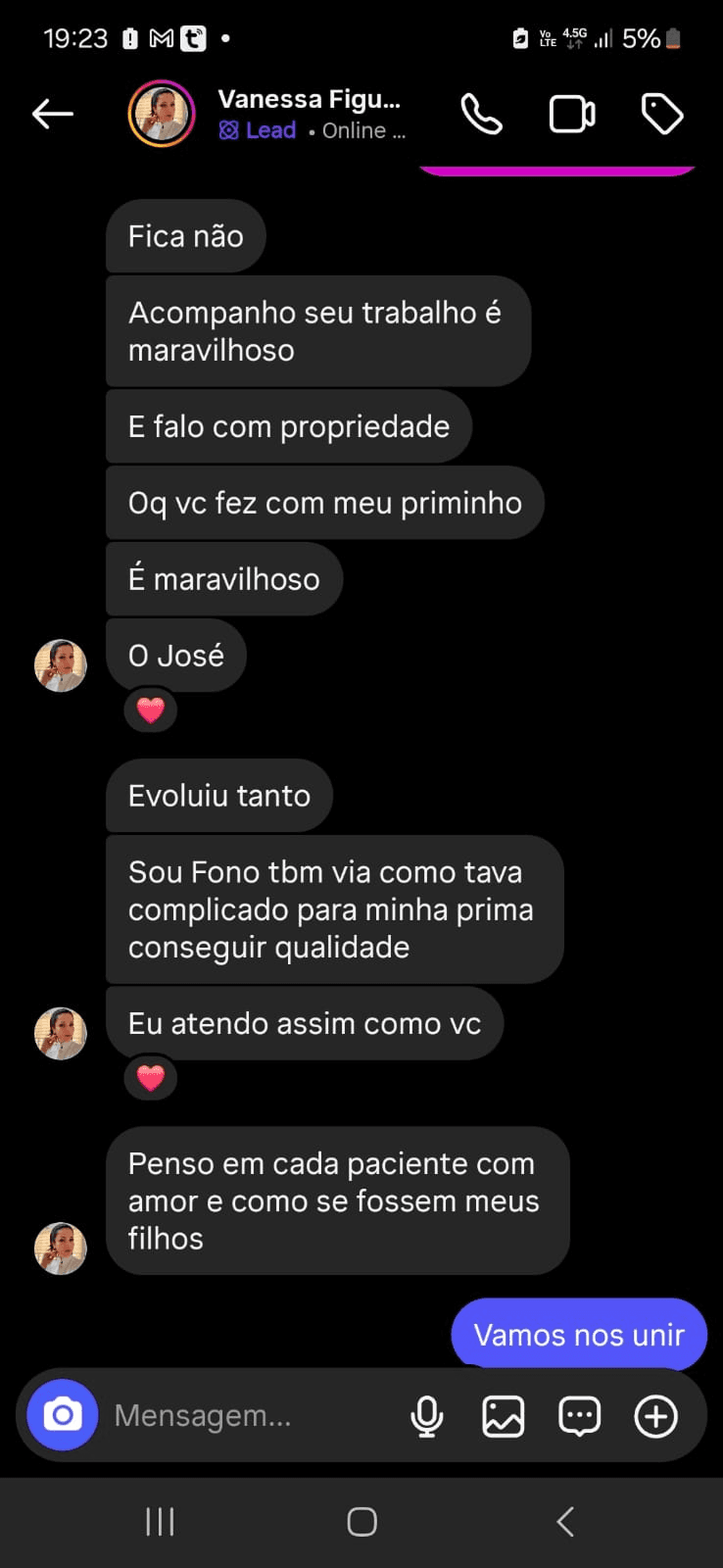Tap the heart reaction on 'O José' message
Image resolution: width=723 pixels, height=1568 pixels.
click(x=150, y=710)
